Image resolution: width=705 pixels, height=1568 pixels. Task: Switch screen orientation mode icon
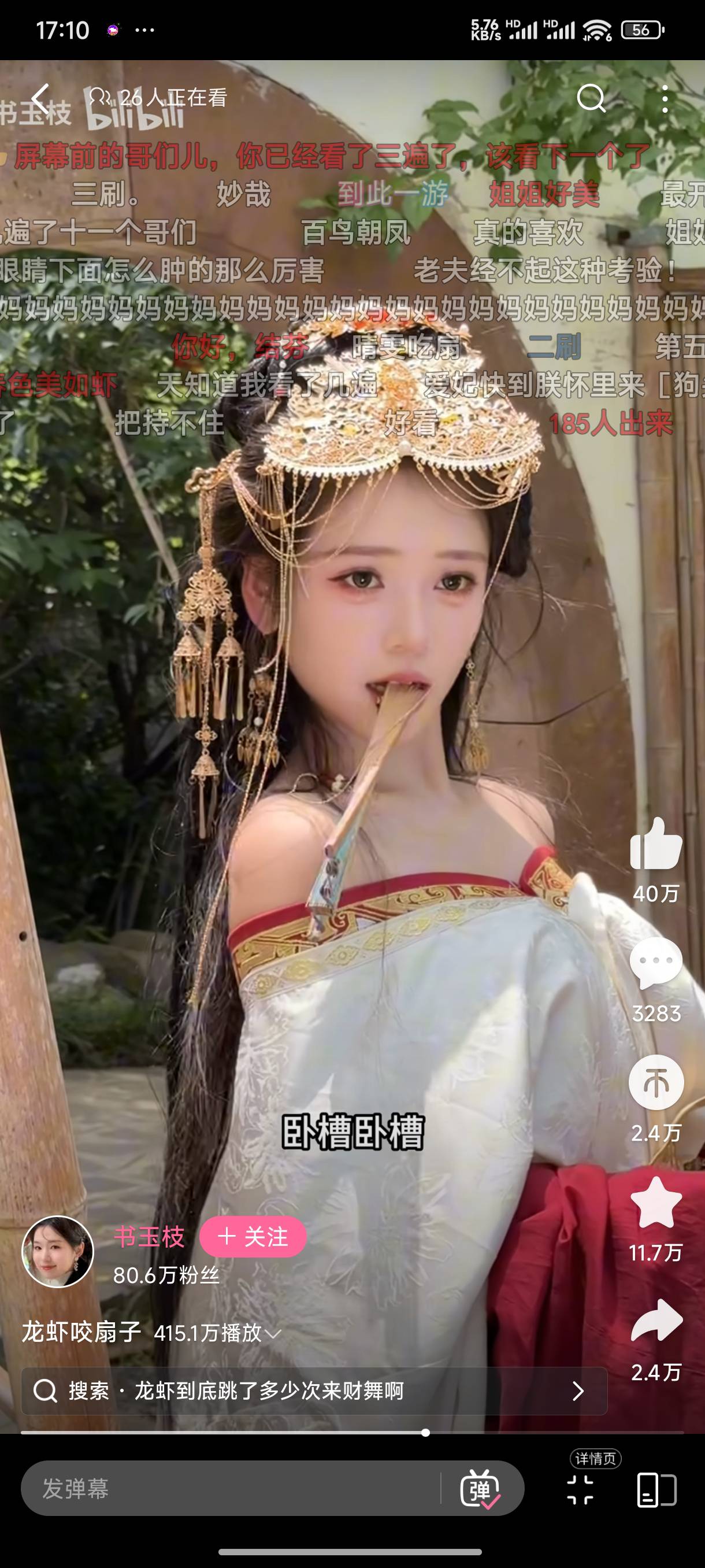[656, 1489]
